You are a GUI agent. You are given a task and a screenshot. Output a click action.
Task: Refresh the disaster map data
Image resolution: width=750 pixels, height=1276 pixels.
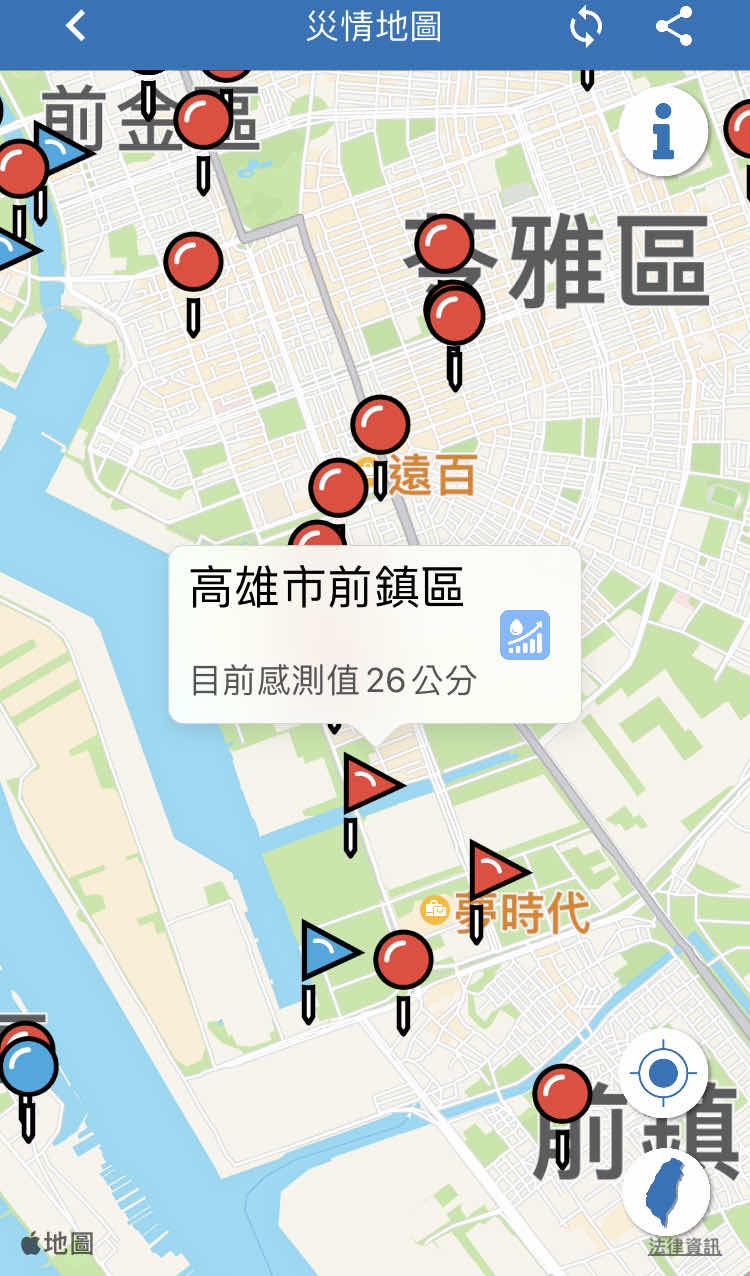pyautogui.click(x=586, y=26)
